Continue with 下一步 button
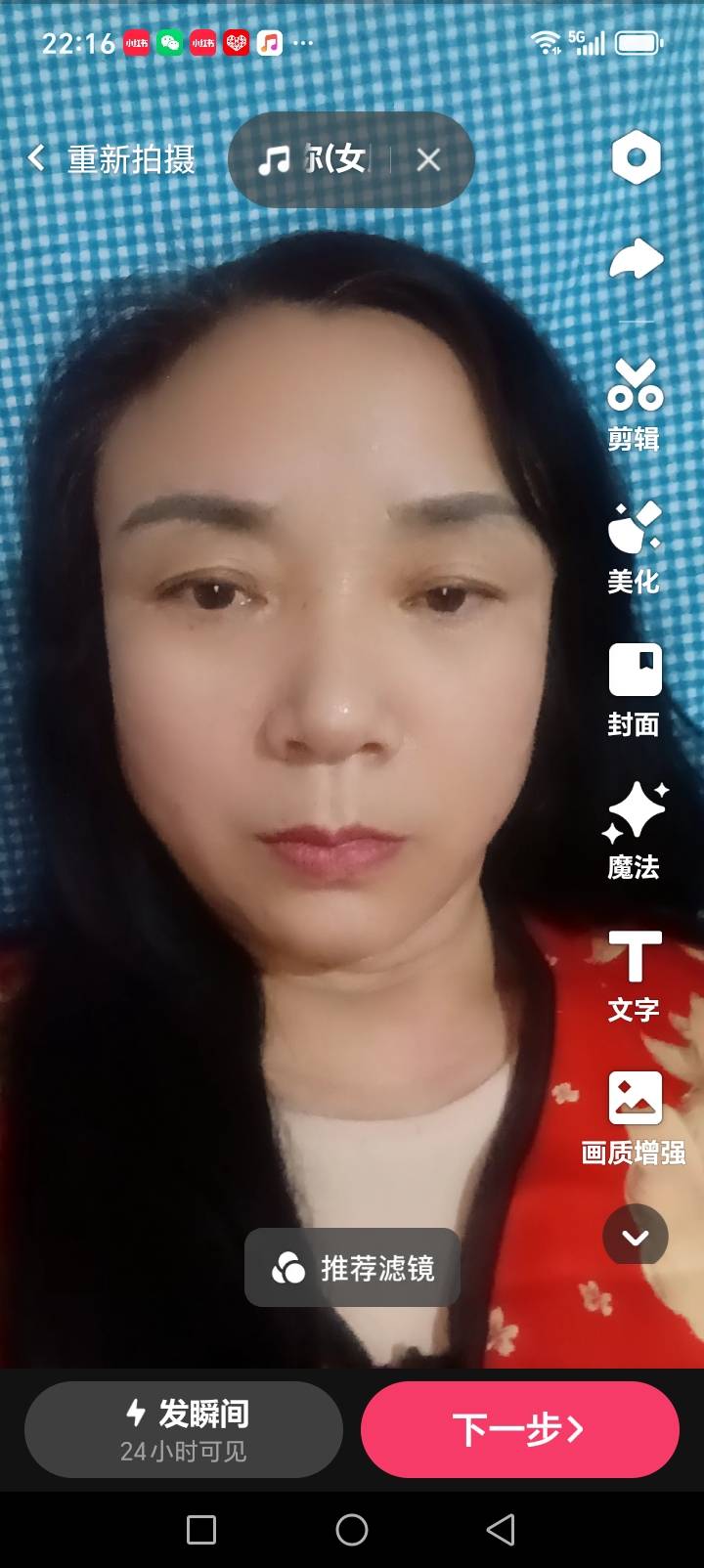The height and width of the screenshot is (1568, 704). [519, 1429]
